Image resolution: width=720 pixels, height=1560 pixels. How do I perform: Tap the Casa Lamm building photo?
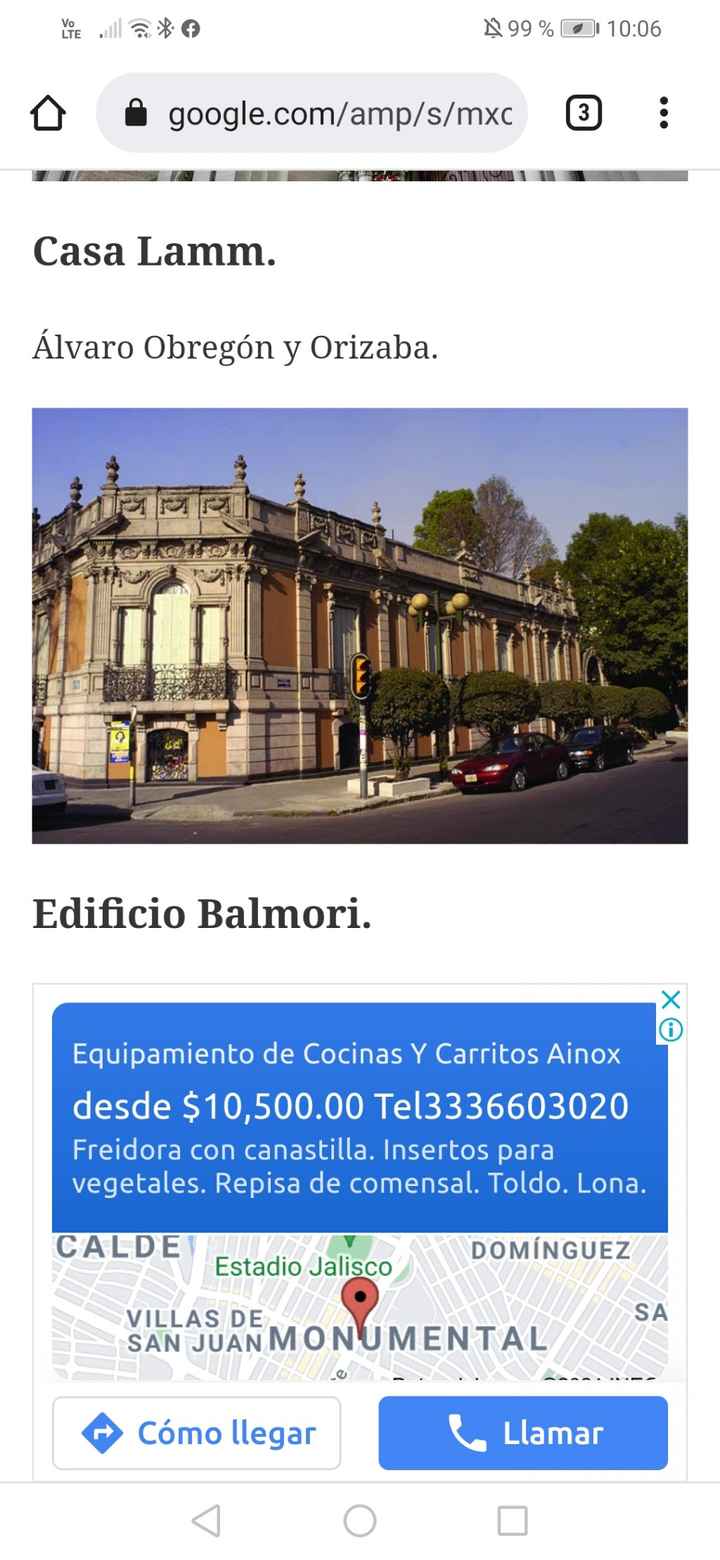pos(360,625)
